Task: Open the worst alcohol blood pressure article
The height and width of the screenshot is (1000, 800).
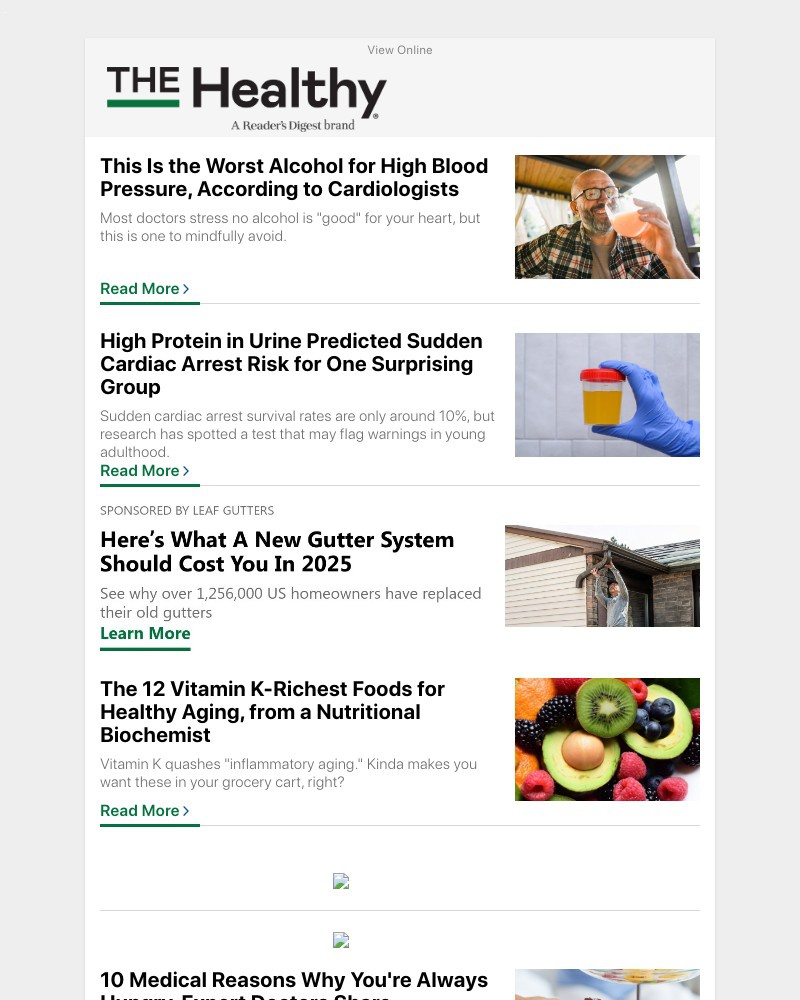Action: coord(294,177)
